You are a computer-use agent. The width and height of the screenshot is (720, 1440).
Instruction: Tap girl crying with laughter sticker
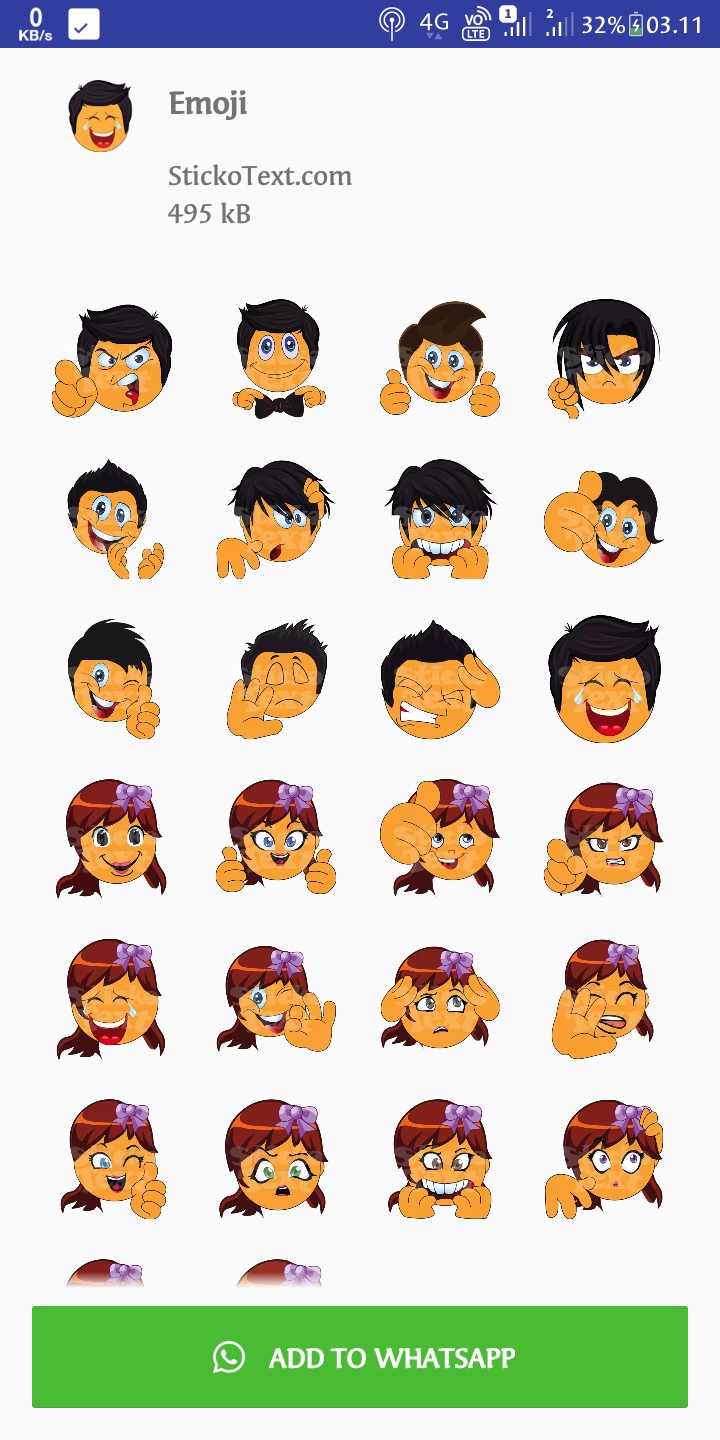click(x=112, y=998)
